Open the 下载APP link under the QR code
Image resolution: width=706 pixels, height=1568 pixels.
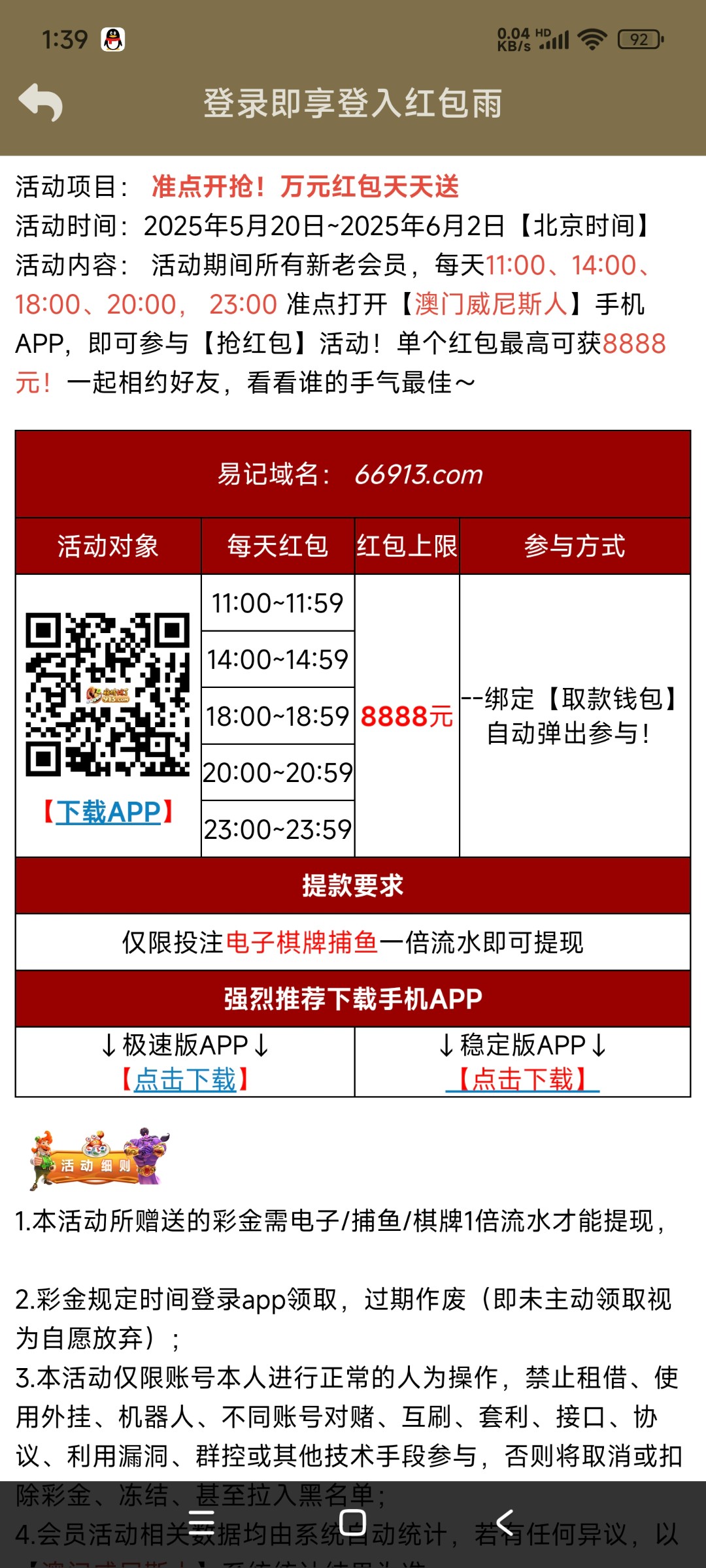(109, 812)
